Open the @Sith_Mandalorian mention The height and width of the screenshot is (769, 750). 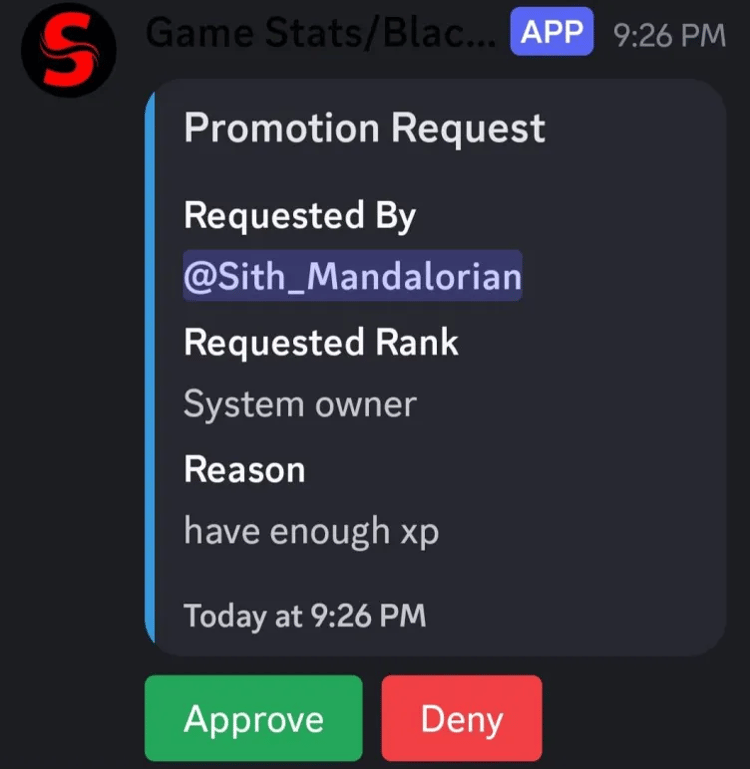(x=352, y=276)
